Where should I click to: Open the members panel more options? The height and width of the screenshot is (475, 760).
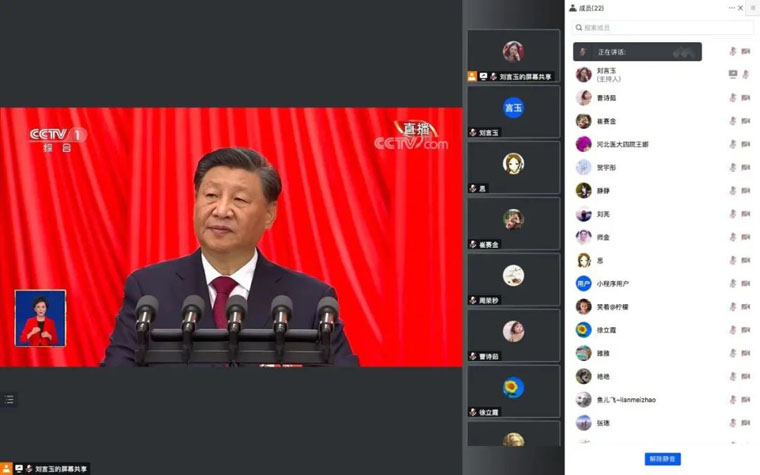[x=733, y=7]
